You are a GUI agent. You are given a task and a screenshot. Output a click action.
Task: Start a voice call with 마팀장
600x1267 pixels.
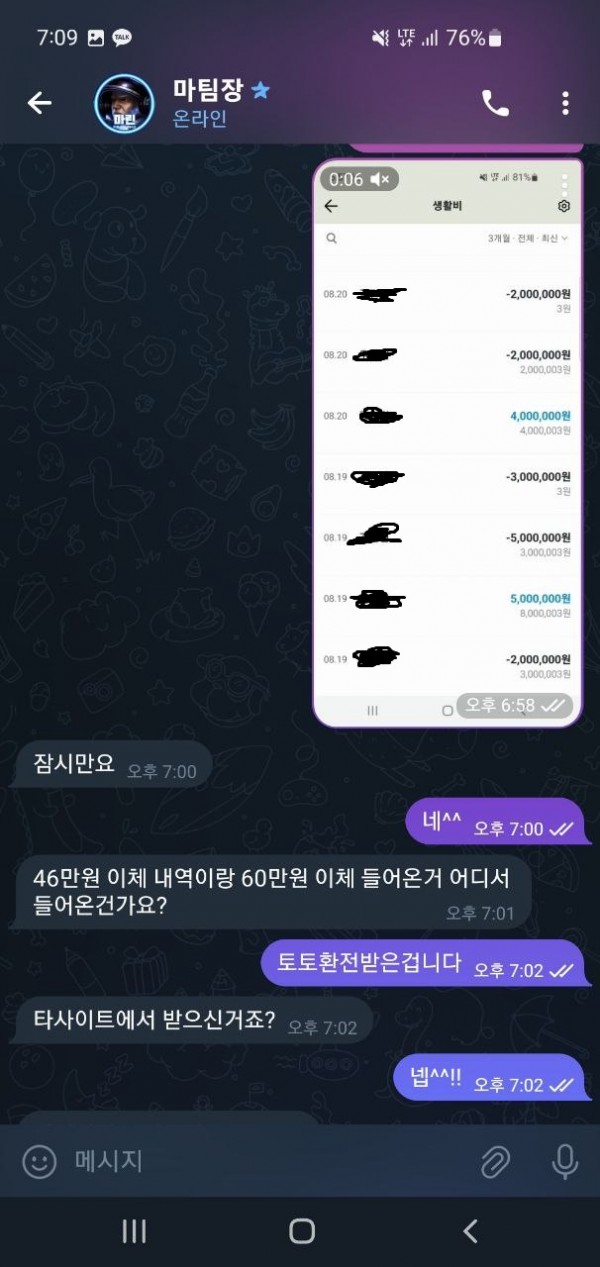[495, 103]
